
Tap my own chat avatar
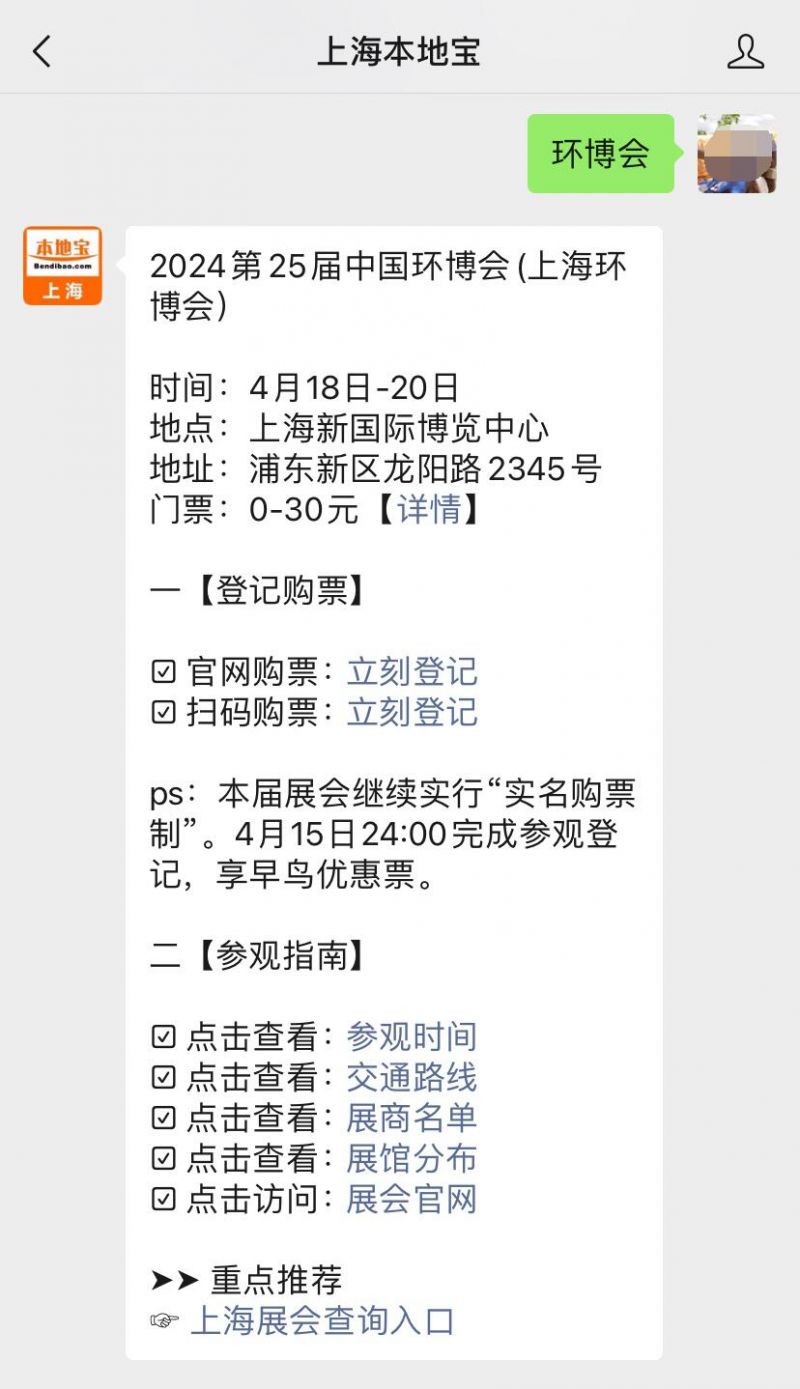(737, 153)
